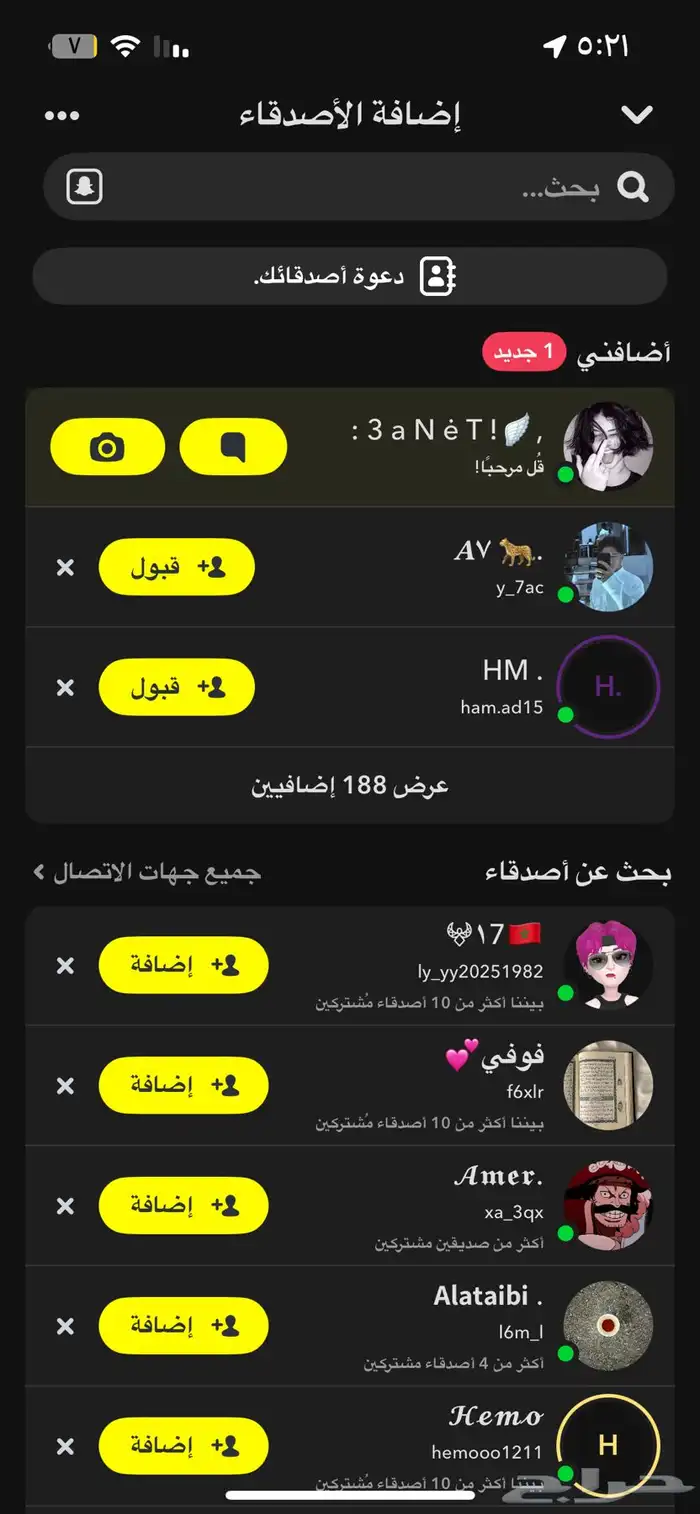Add f6xlr as a friend
This screenshot has height=1514, width=700.
click(x=183, y=1085)
